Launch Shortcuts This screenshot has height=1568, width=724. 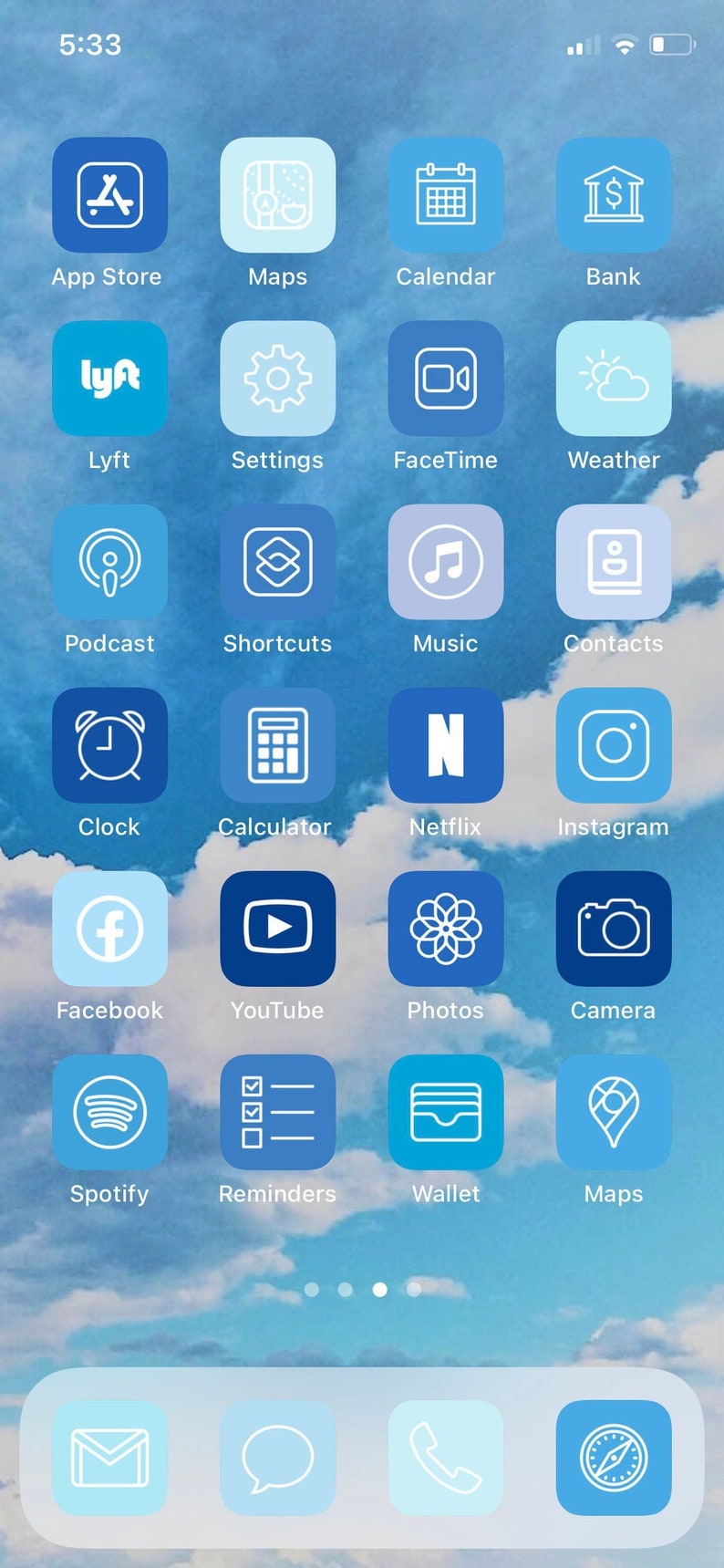point(278,562)
